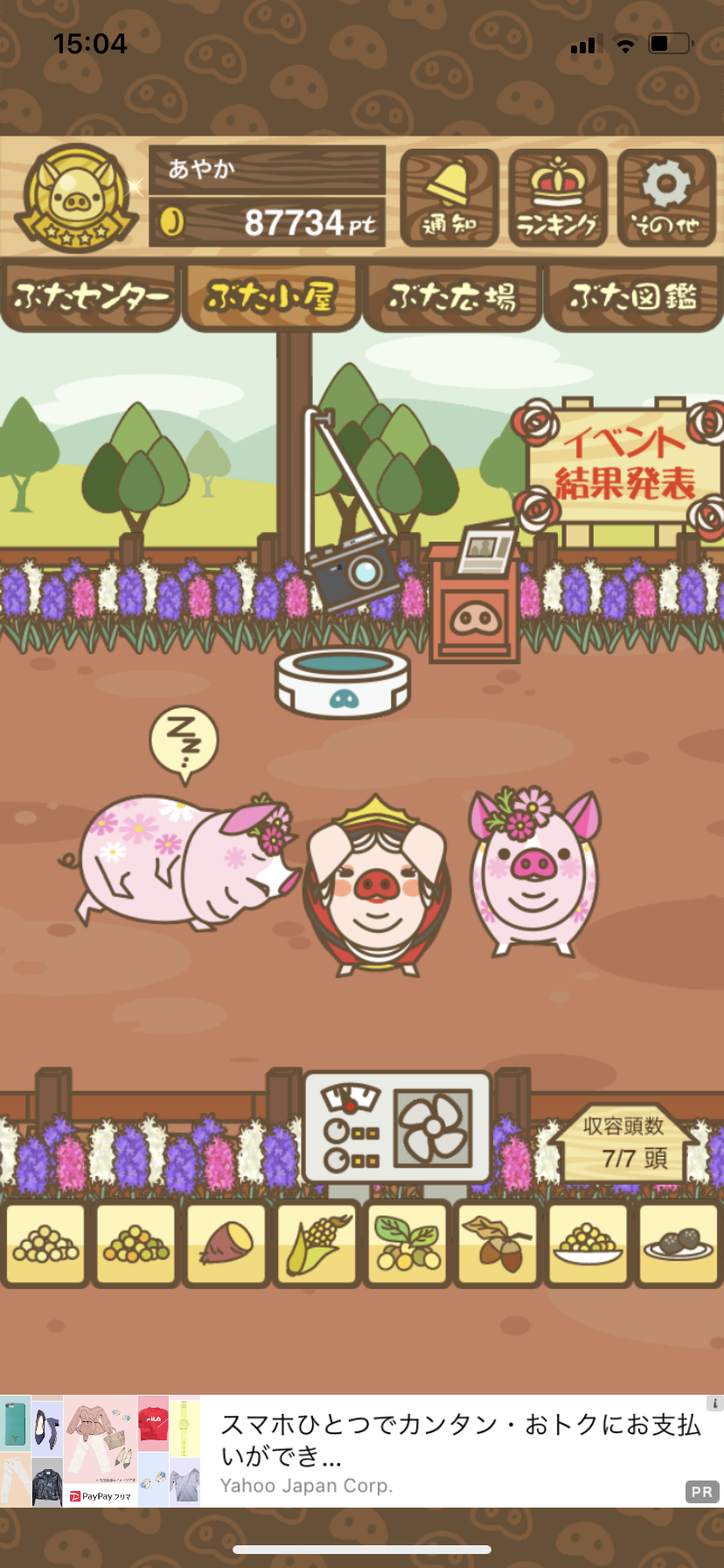Switch to the ぶた広場 tab
Screen dimensions: 724x1568
click(x=452, y=297)
